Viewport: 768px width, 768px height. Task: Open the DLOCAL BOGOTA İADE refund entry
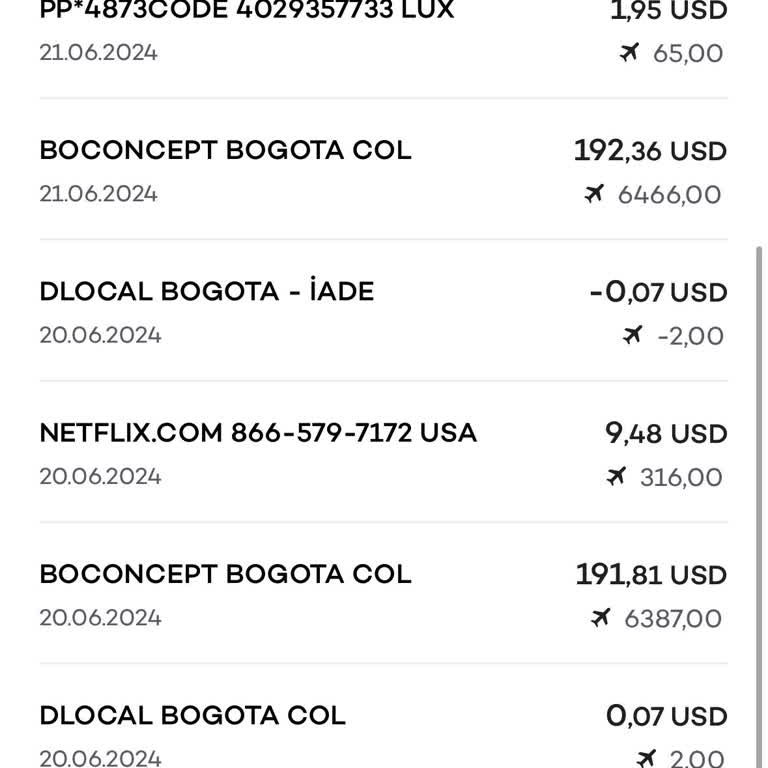pos(383,312)
